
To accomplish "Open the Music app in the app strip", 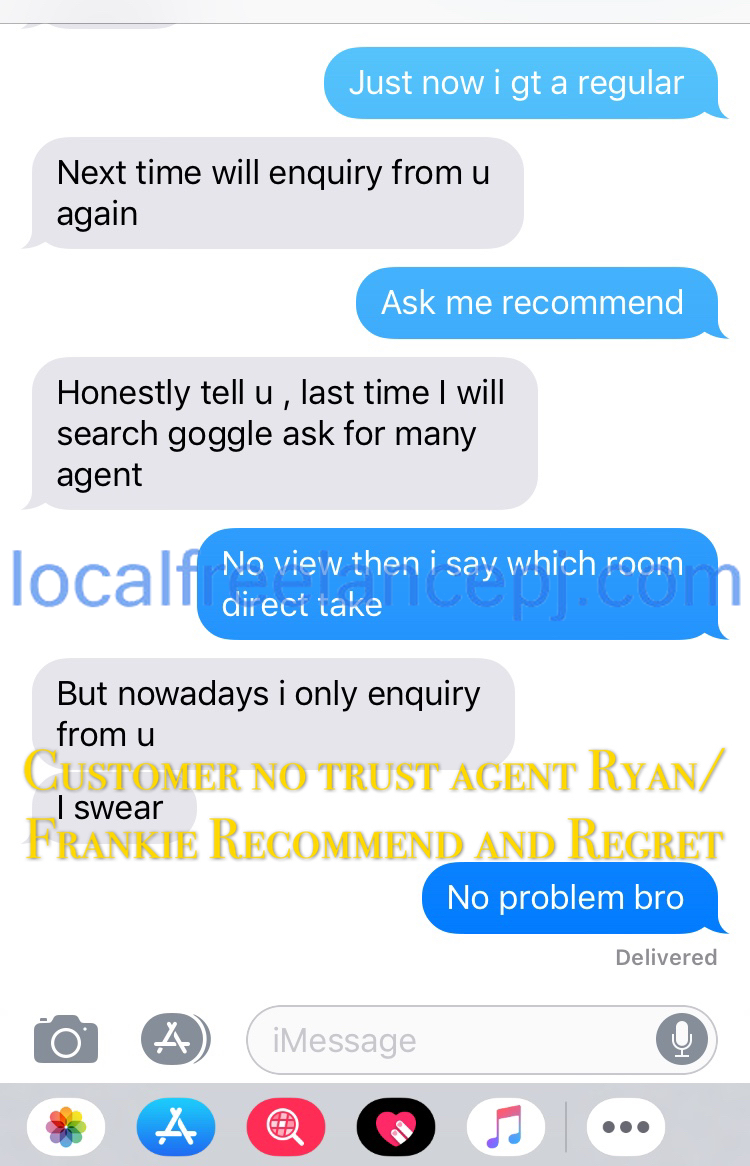I will pyautogui.click(x=506, y=1127).
